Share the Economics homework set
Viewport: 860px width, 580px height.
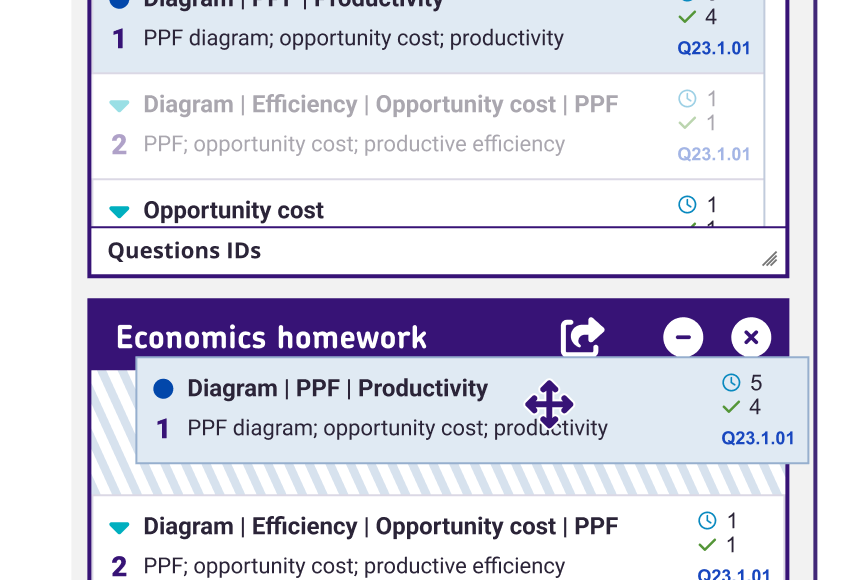(x=582, y=337)
